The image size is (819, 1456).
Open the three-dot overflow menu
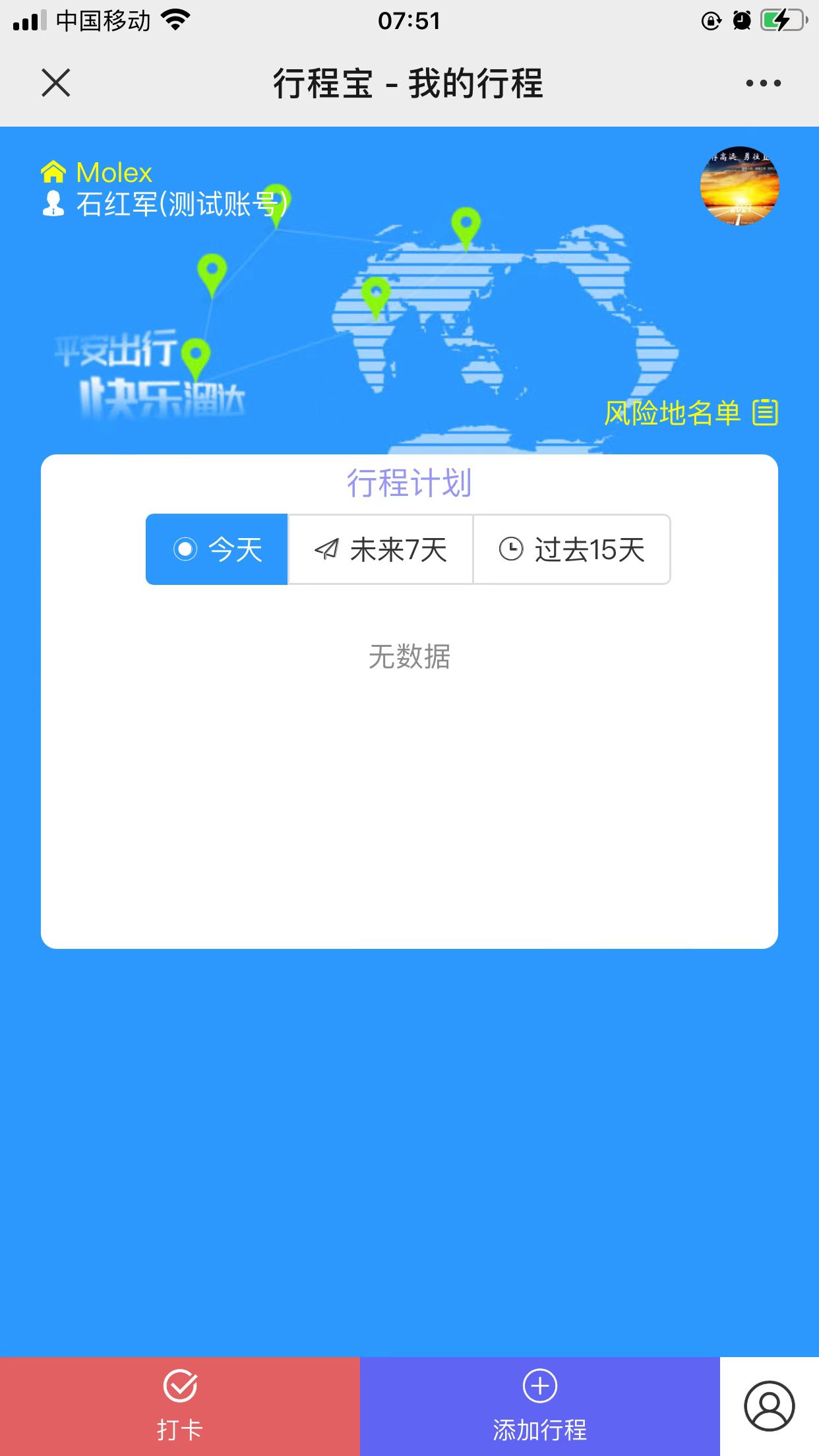pos(763,83)
